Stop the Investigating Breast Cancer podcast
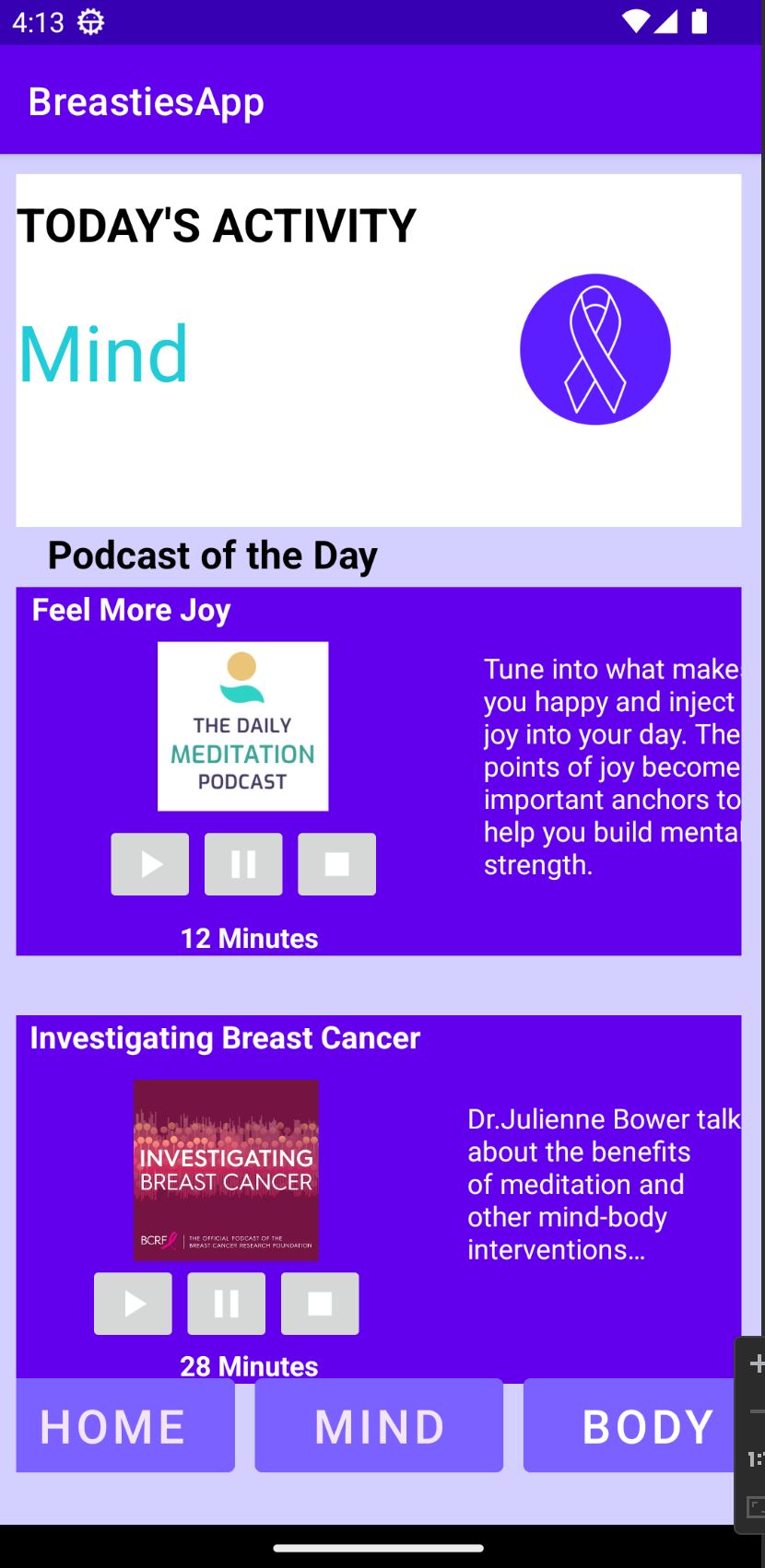The image size is (765, 1568). pos(320,1304)
